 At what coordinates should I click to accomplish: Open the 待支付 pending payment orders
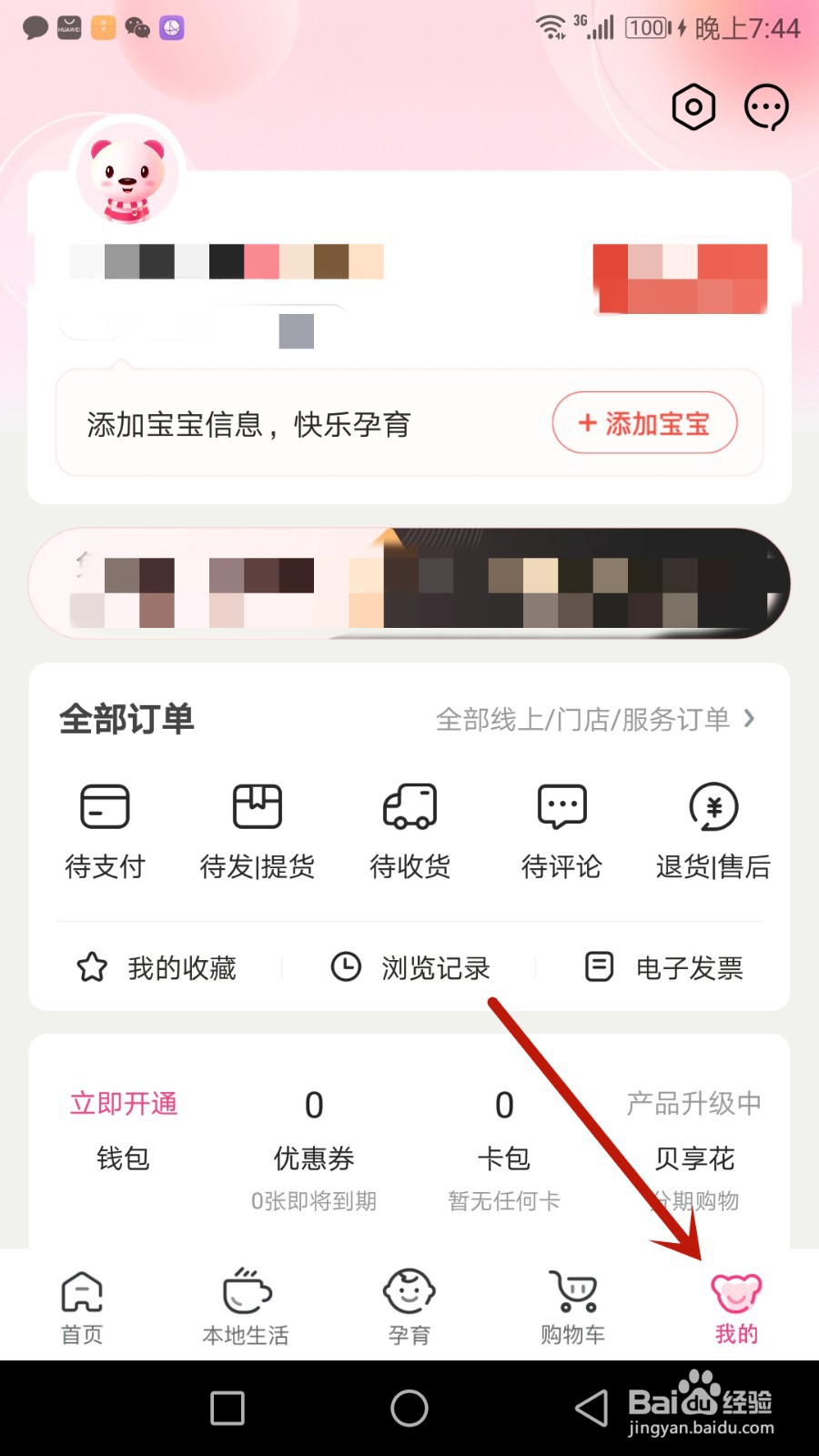tap(105, 828)
